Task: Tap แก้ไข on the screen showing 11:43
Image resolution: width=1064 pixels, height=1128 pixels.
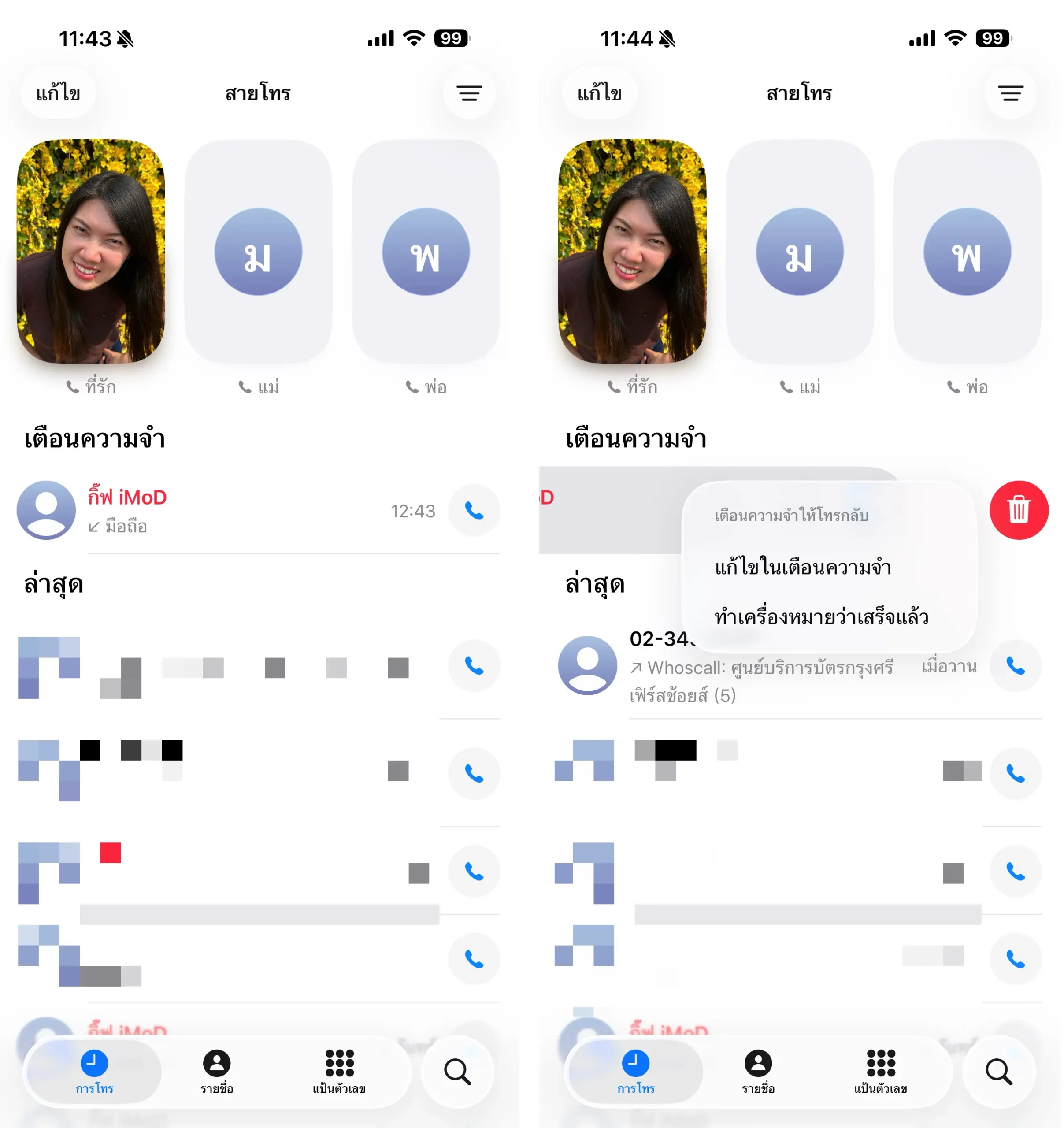Action: (58, 93)
